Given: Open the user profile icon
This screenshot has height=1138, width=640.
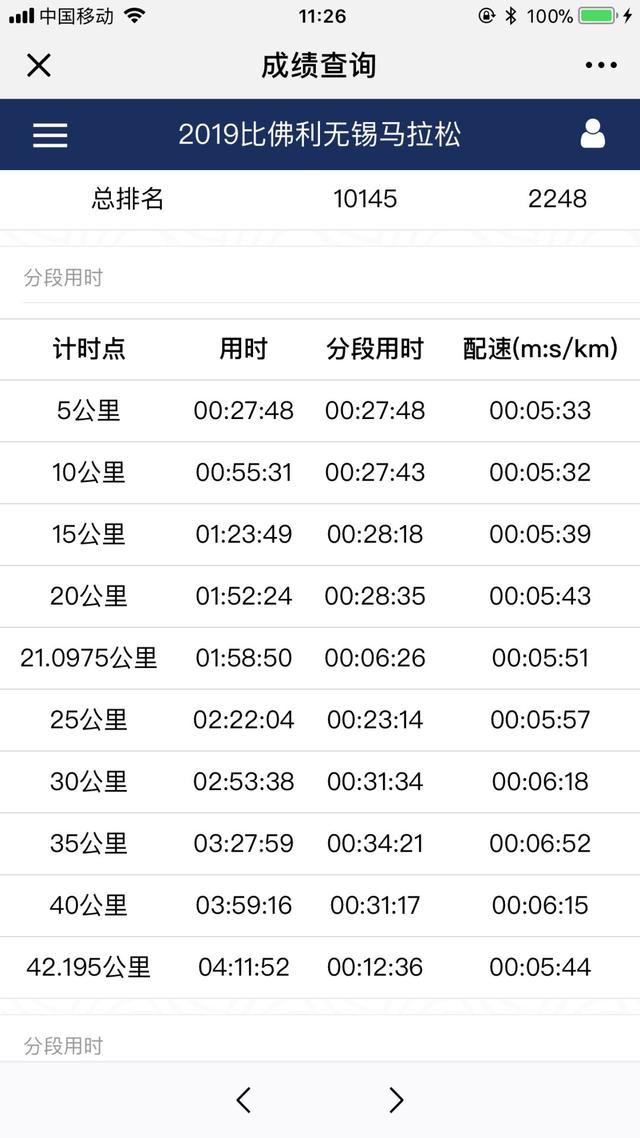Looking at the screenshot, I should pos(593,134).
